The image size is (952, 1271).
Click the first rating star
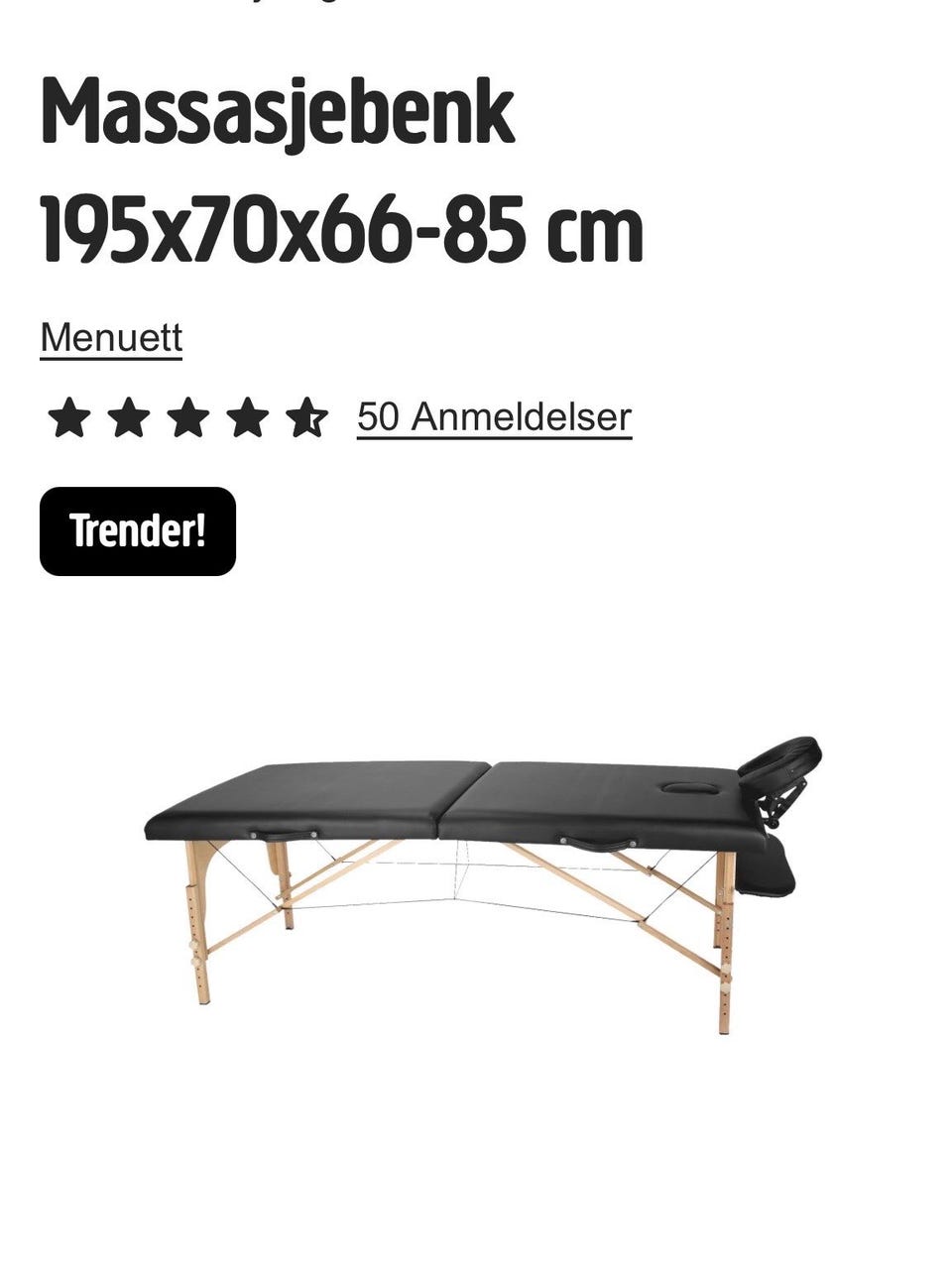pos(69,416)
